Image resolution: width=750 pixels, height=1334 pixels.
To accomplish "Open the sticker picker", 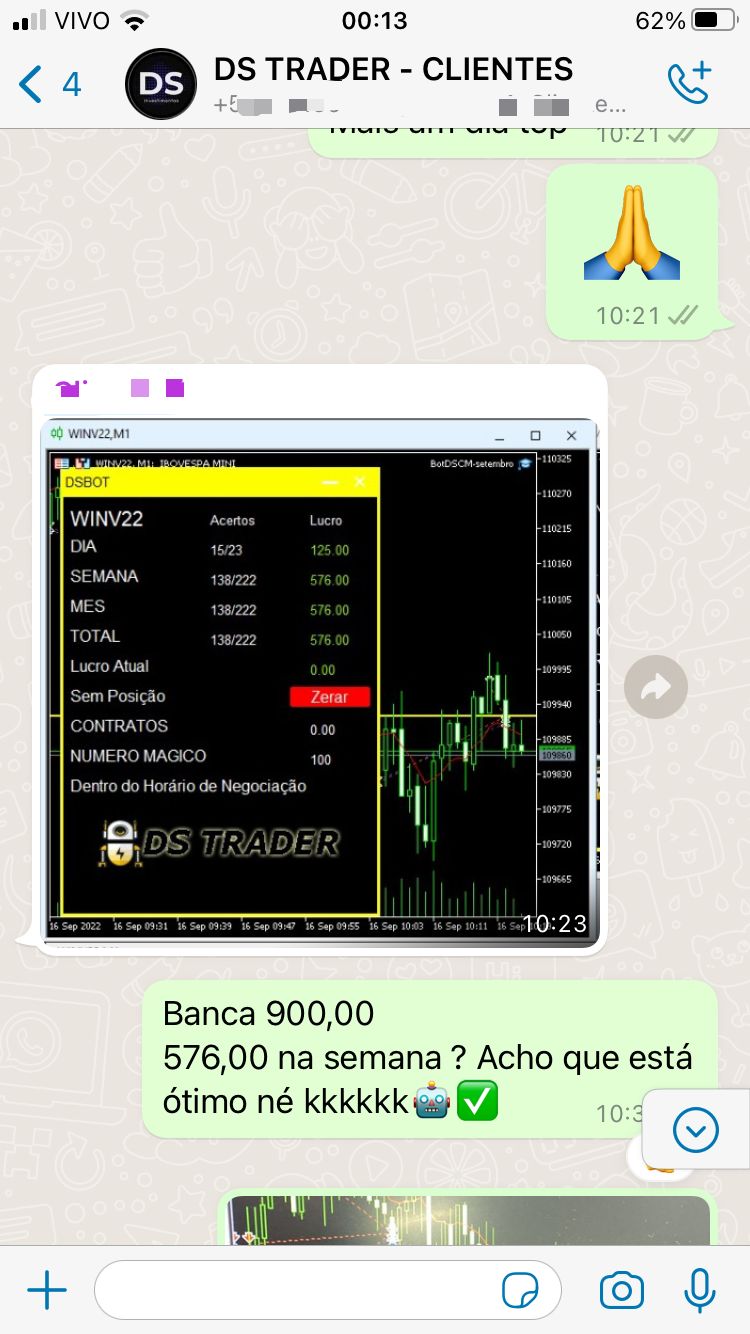I will tap(520, 1290).
